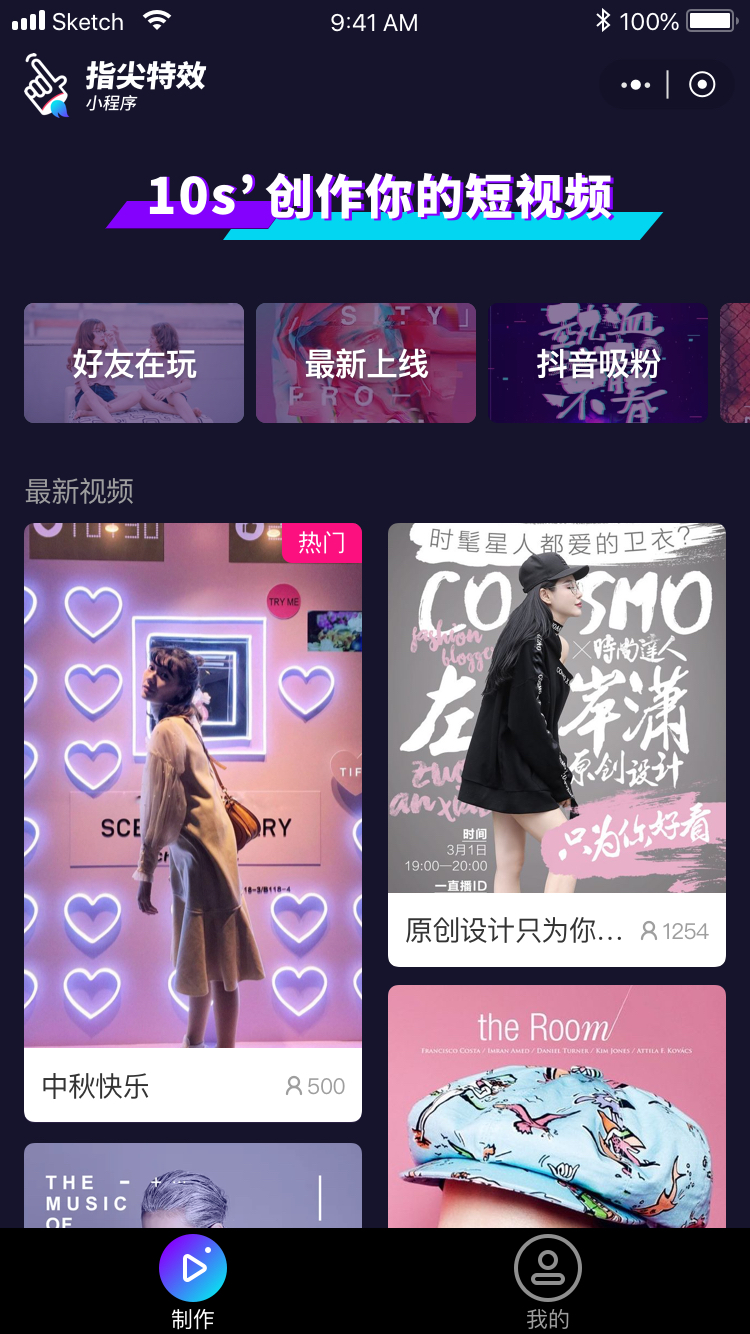Switch to the 制作 tab
This screenshot has height=1334, width=750.
pyautogui.click(x=193, y=1282)
